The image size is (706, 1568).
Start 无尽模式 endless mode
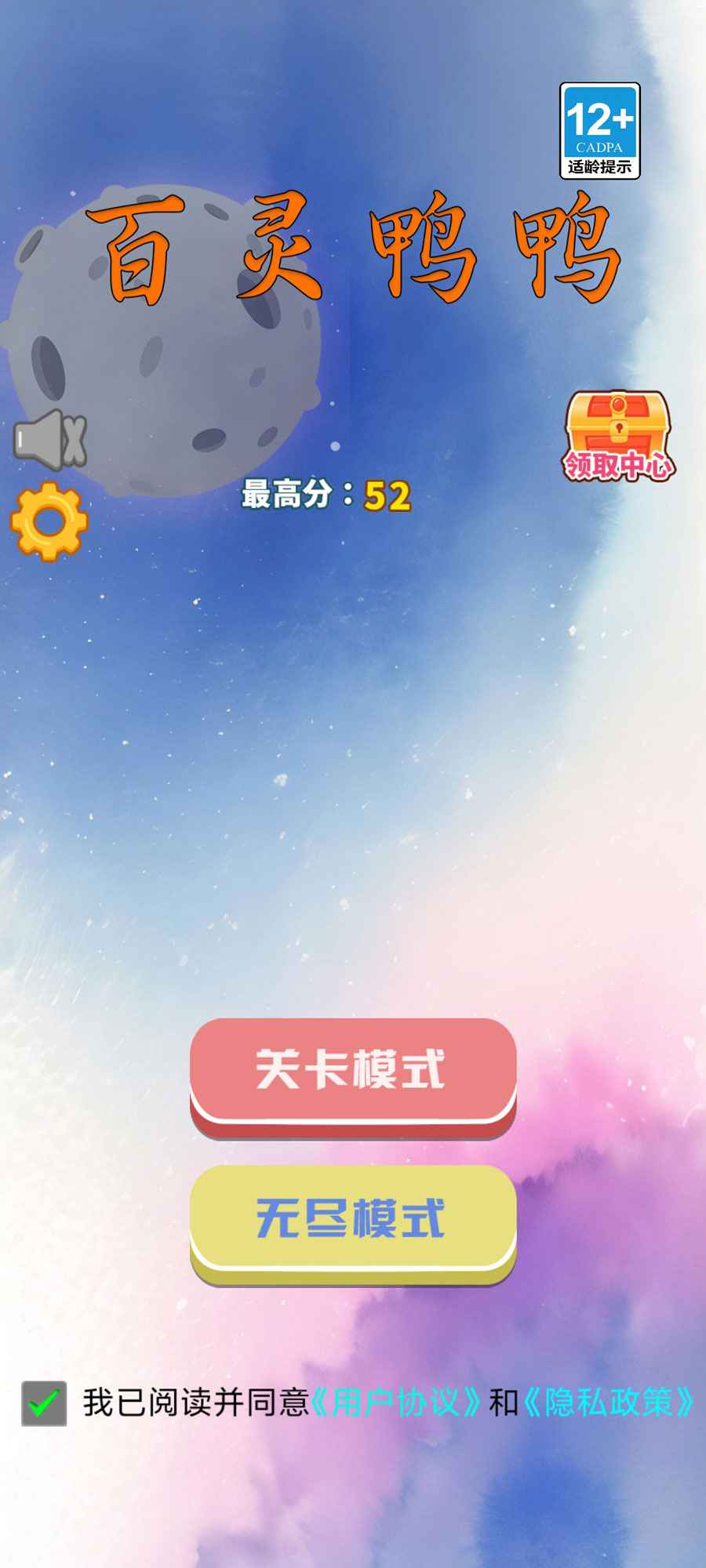[x=352, y=1221]
